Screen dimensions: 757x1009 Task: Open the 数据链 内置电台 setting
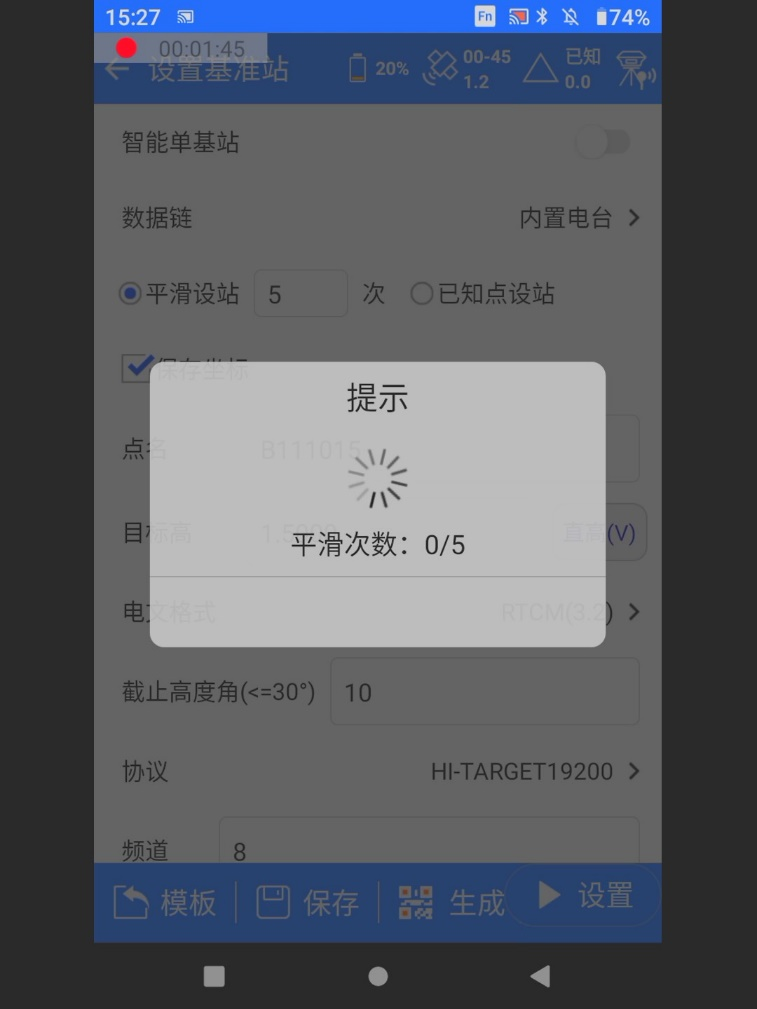(579, 218)
